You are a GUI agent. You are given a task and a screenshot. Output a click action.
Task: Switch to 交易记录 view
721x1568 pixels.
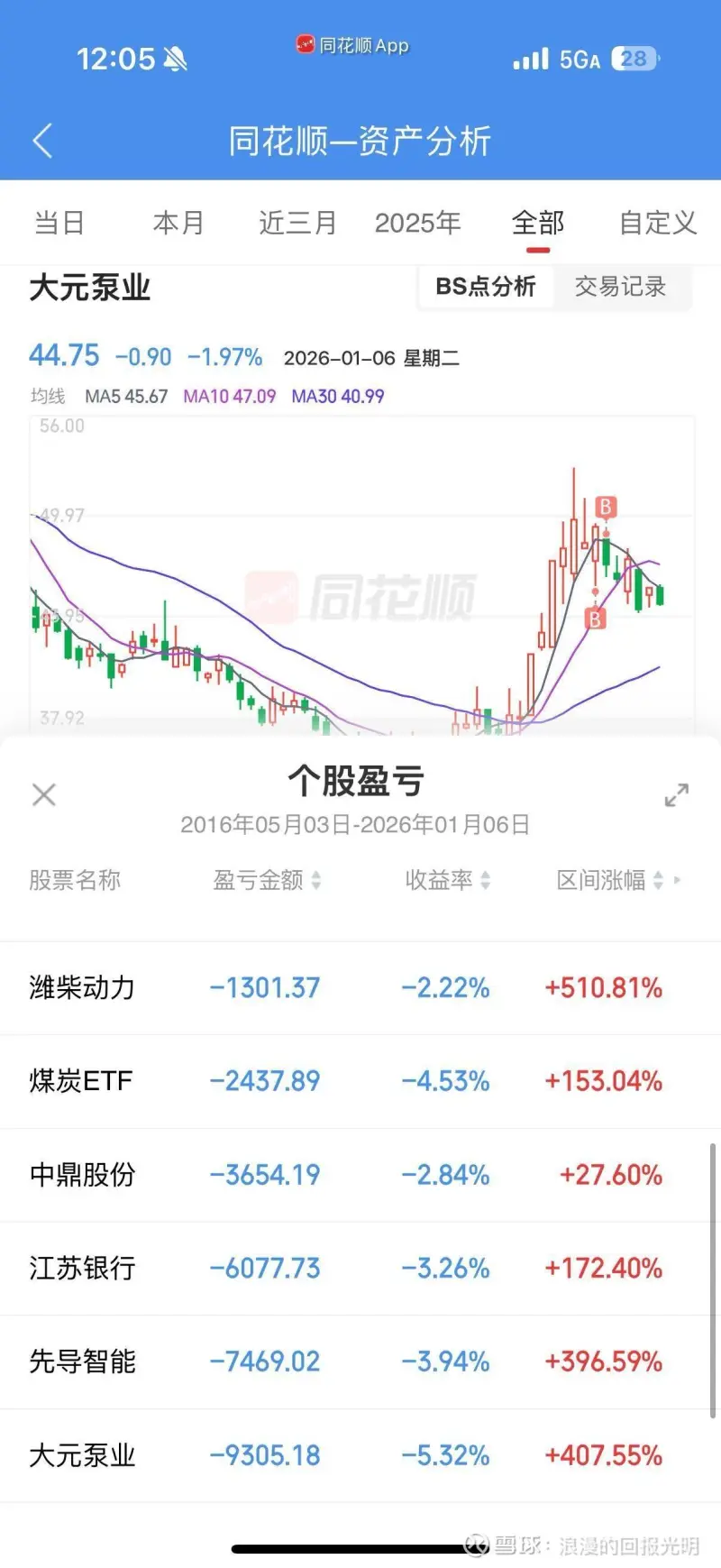point(620,287)
